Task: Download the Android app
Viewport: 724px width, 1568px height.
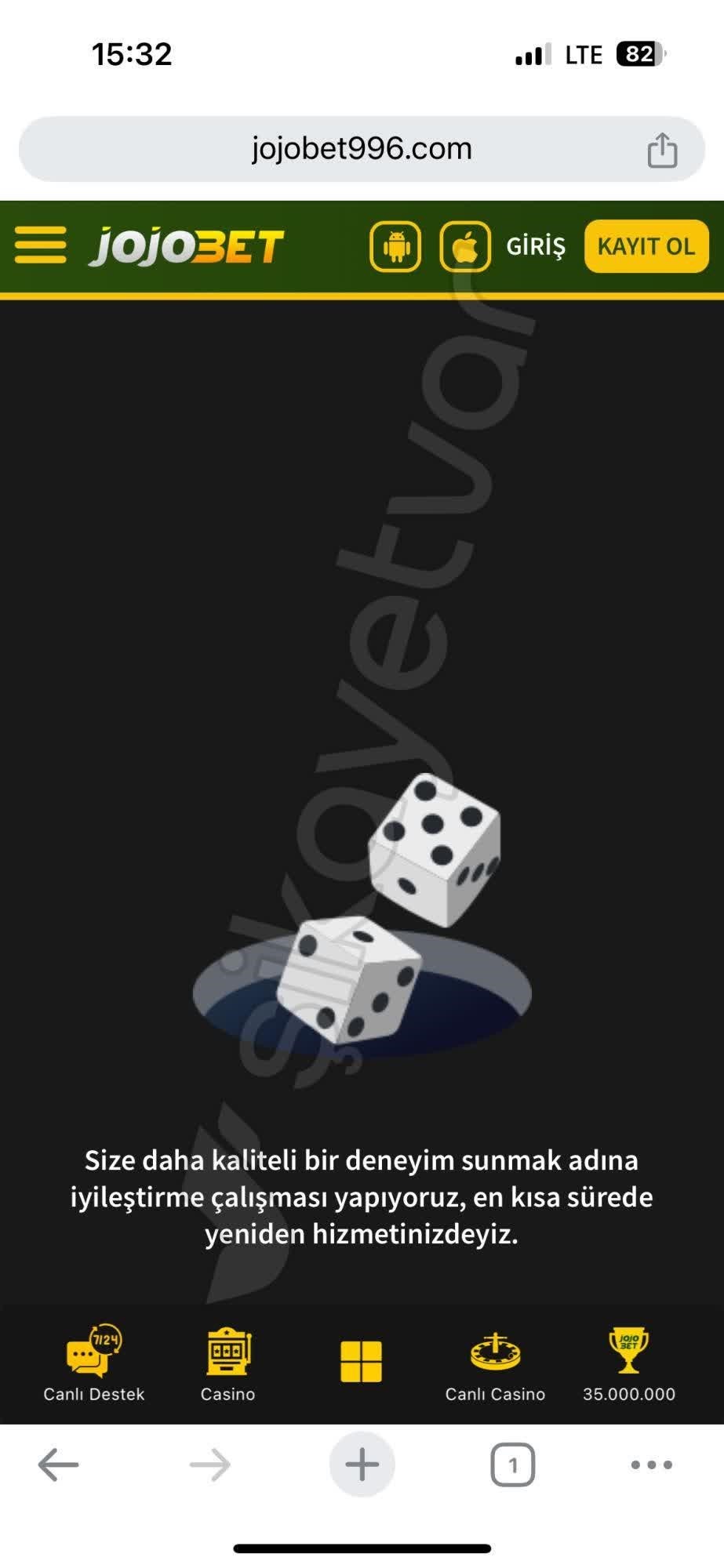Action: point(395,247)
